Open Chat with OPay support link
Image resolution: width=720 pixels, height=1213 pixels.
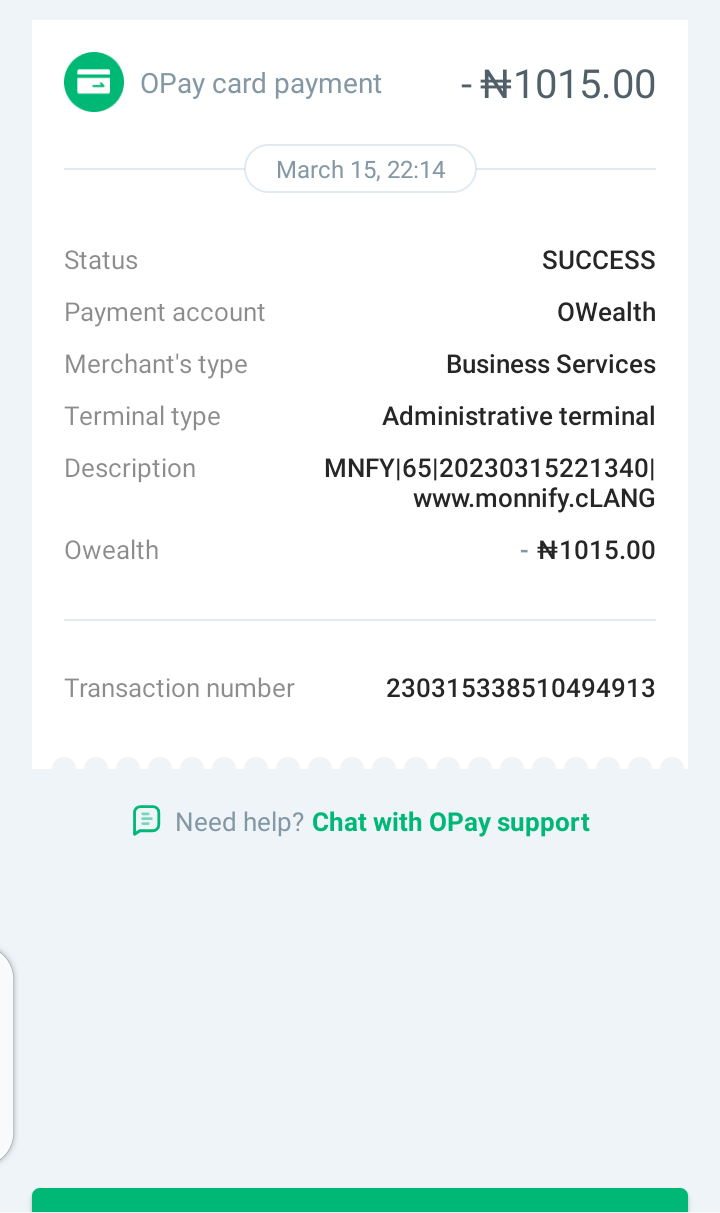pos(450,822)
